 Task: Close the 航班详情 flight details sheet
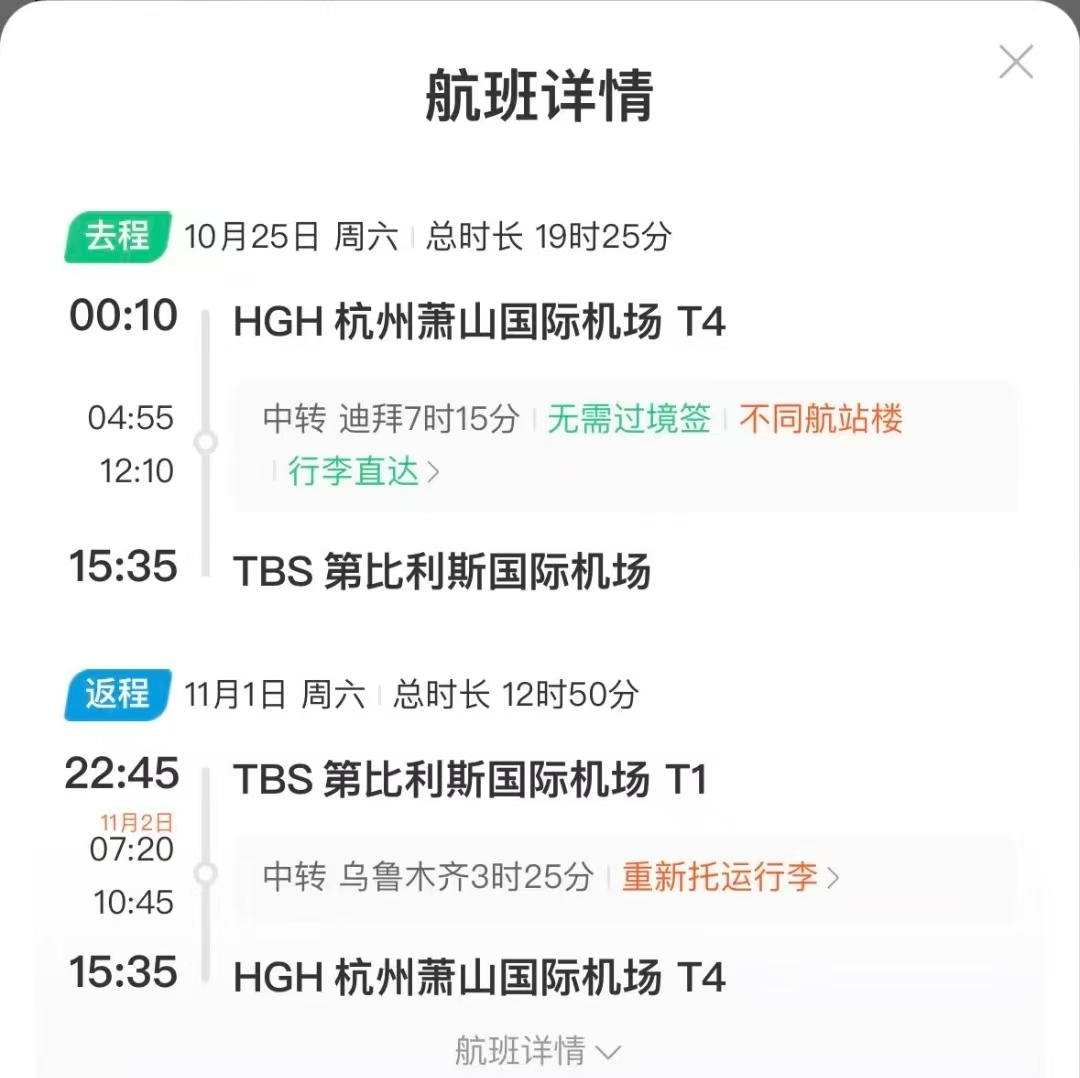1016,63
